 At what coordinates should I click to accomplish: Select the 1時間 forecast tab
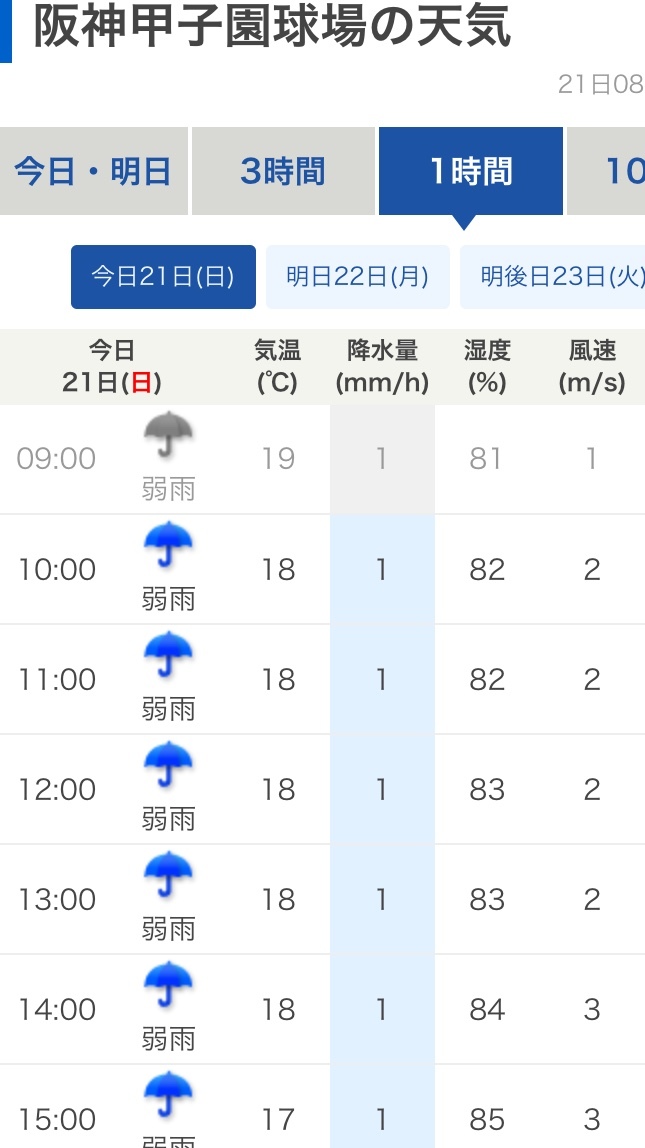(471, 171)
